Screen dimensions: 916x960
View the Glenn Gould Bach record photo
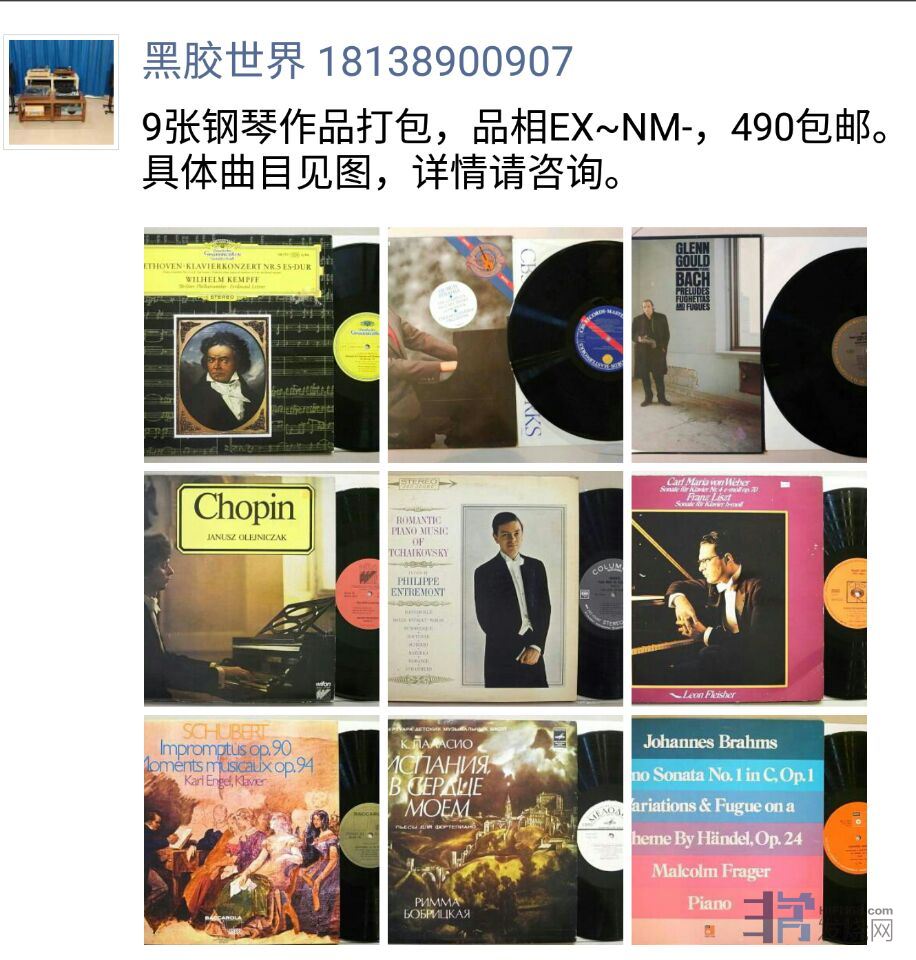[749, 344]
